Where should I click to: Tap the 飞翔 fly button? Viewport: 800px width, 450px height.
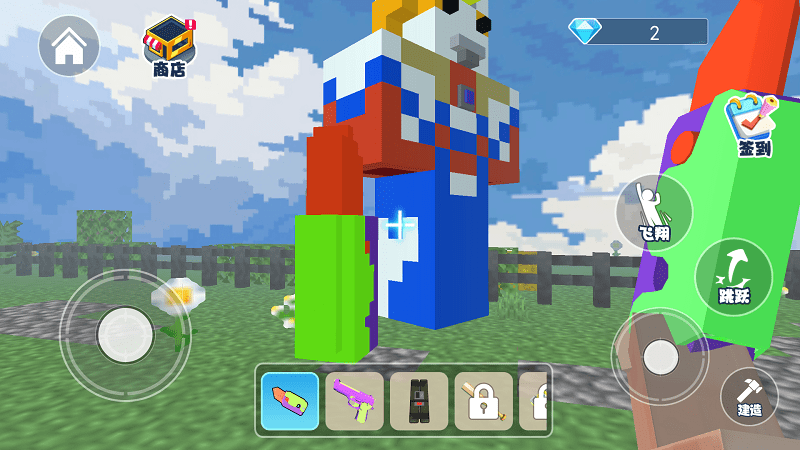pos(654,213)
